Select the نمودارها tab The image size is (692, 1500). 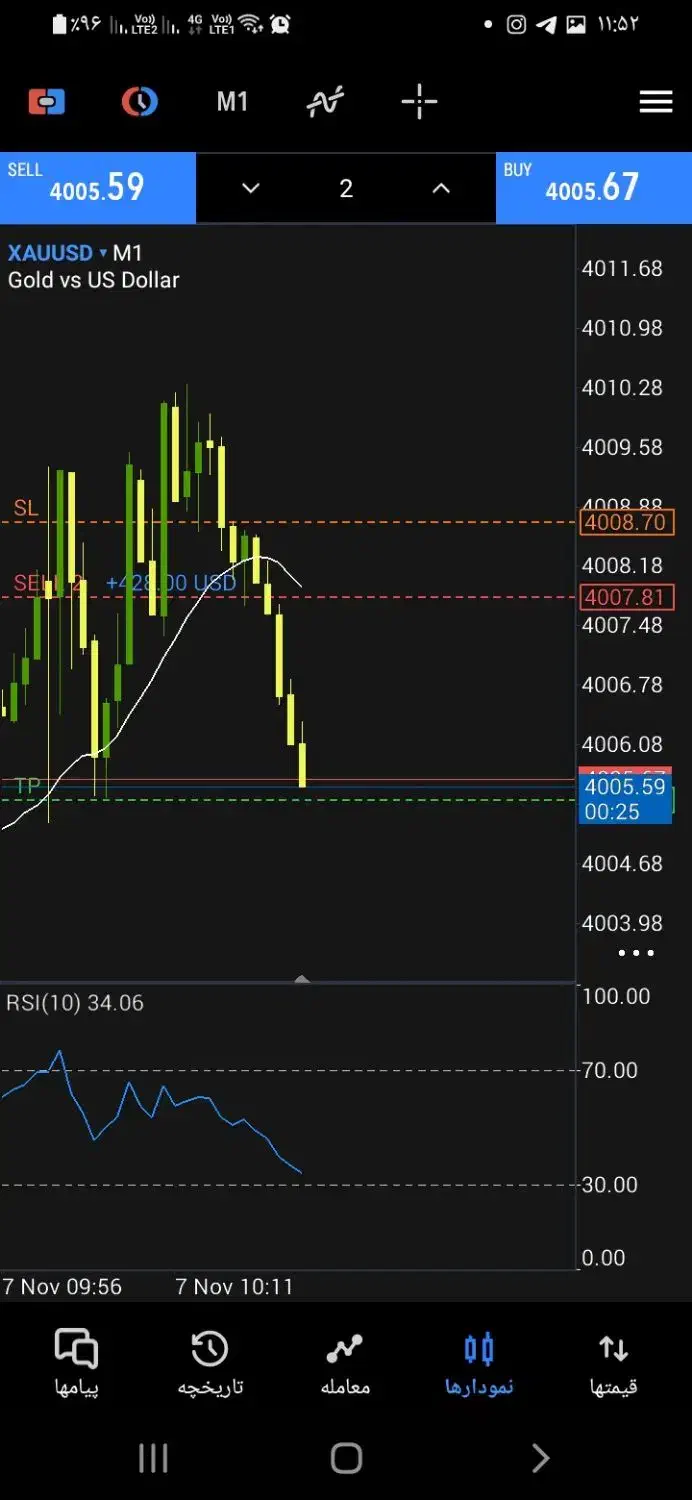point(479,1364)
